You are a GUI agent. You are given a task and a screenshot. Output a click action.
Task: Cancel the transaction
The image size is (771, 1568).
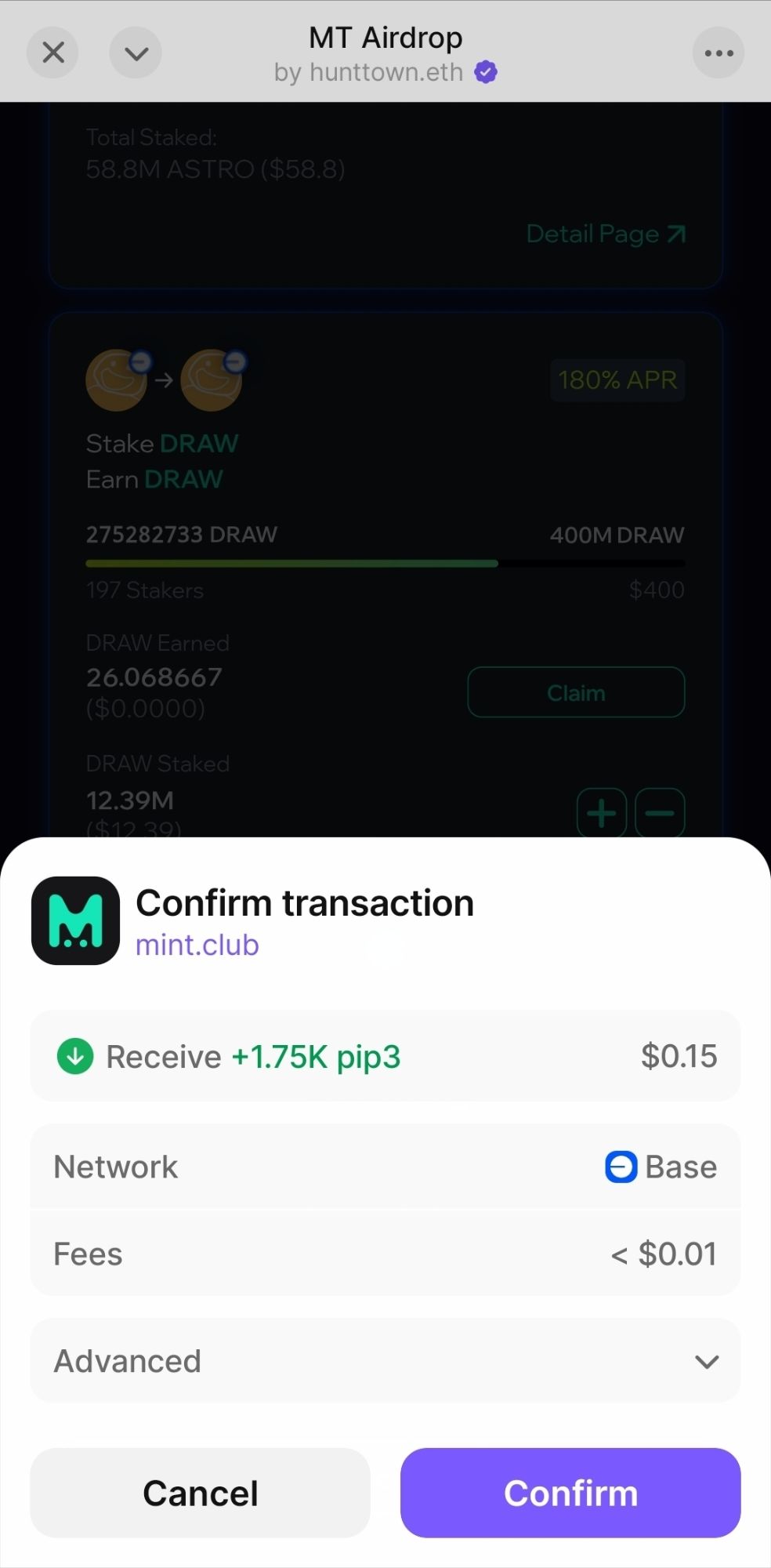pos(200,1493)
